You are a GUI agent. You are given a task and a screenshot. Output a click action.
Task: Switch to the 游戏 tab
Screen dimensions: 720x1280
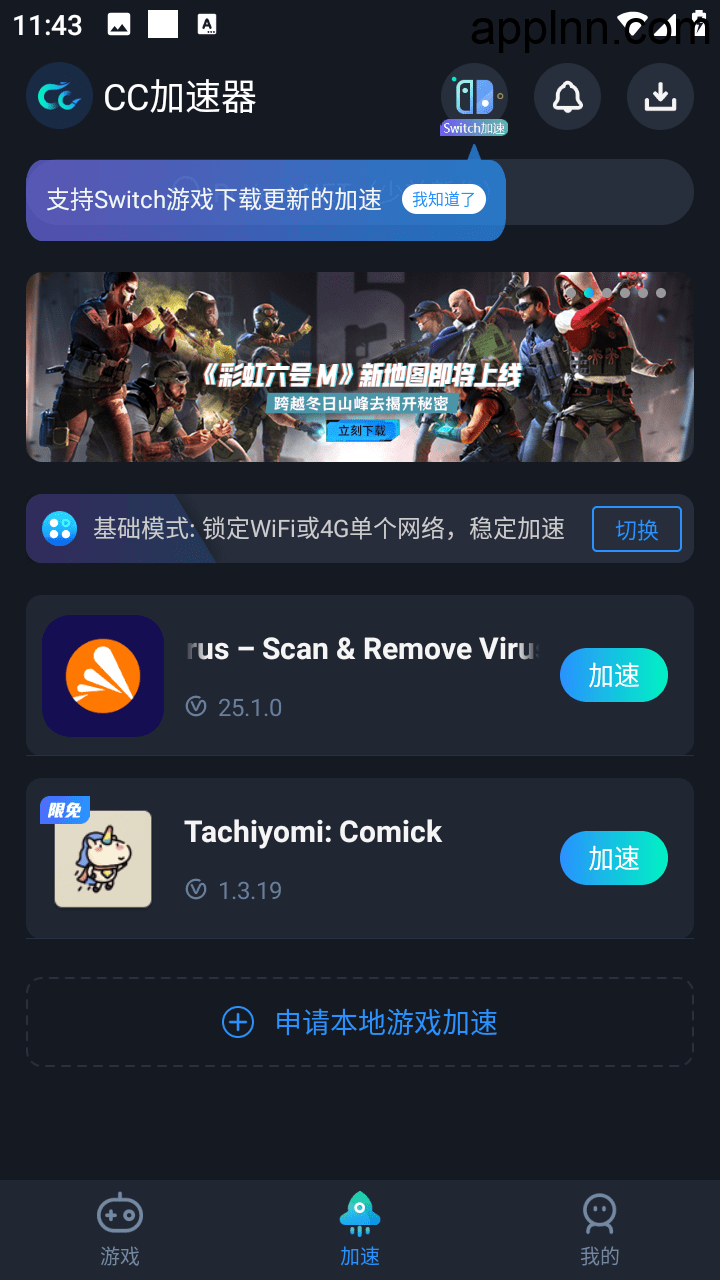click(120, 1228)
